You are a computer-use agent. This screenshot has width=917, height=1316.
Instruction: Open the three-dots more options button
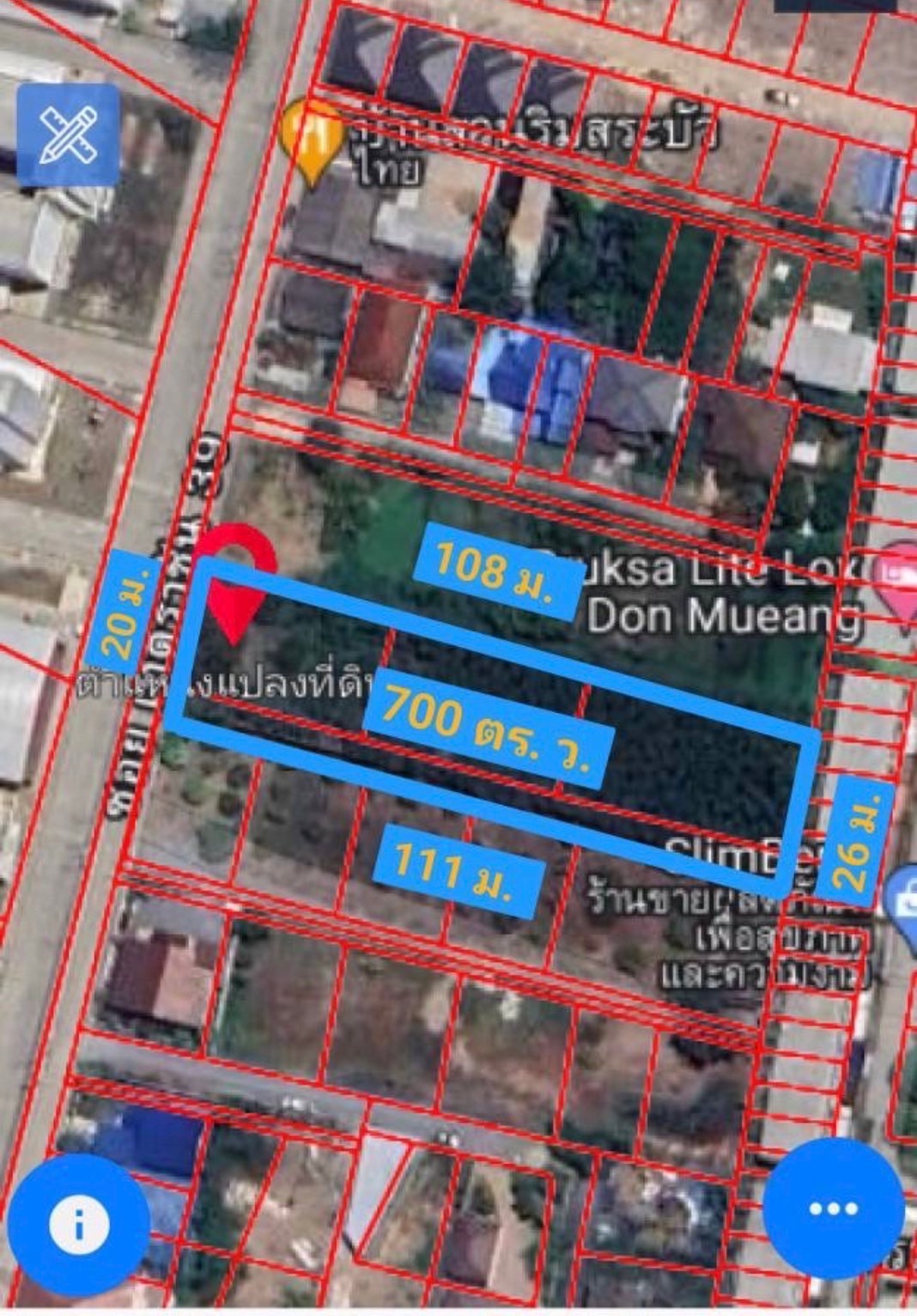(833, 1209)
